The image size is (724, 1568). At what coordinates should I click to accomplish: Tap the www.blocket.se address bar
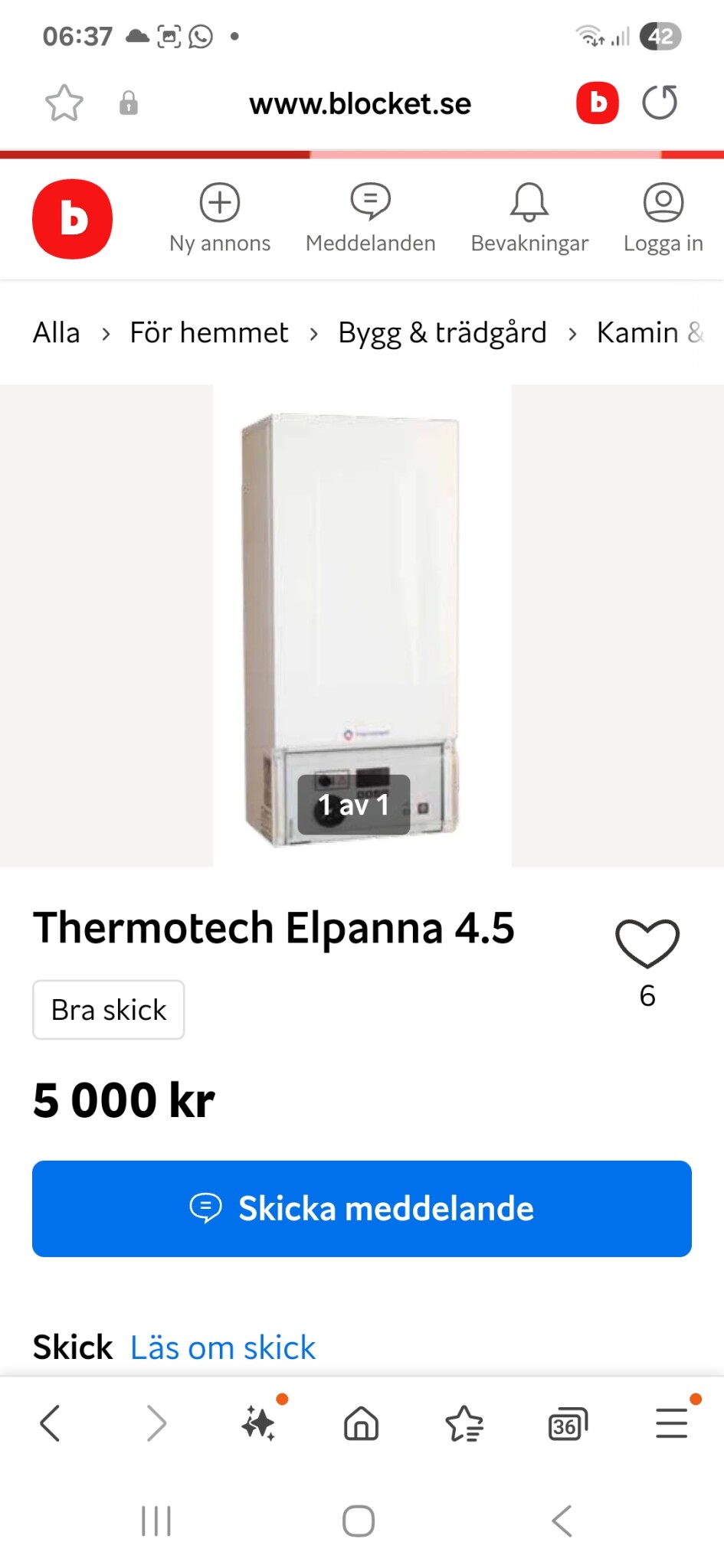coord(360,103)
